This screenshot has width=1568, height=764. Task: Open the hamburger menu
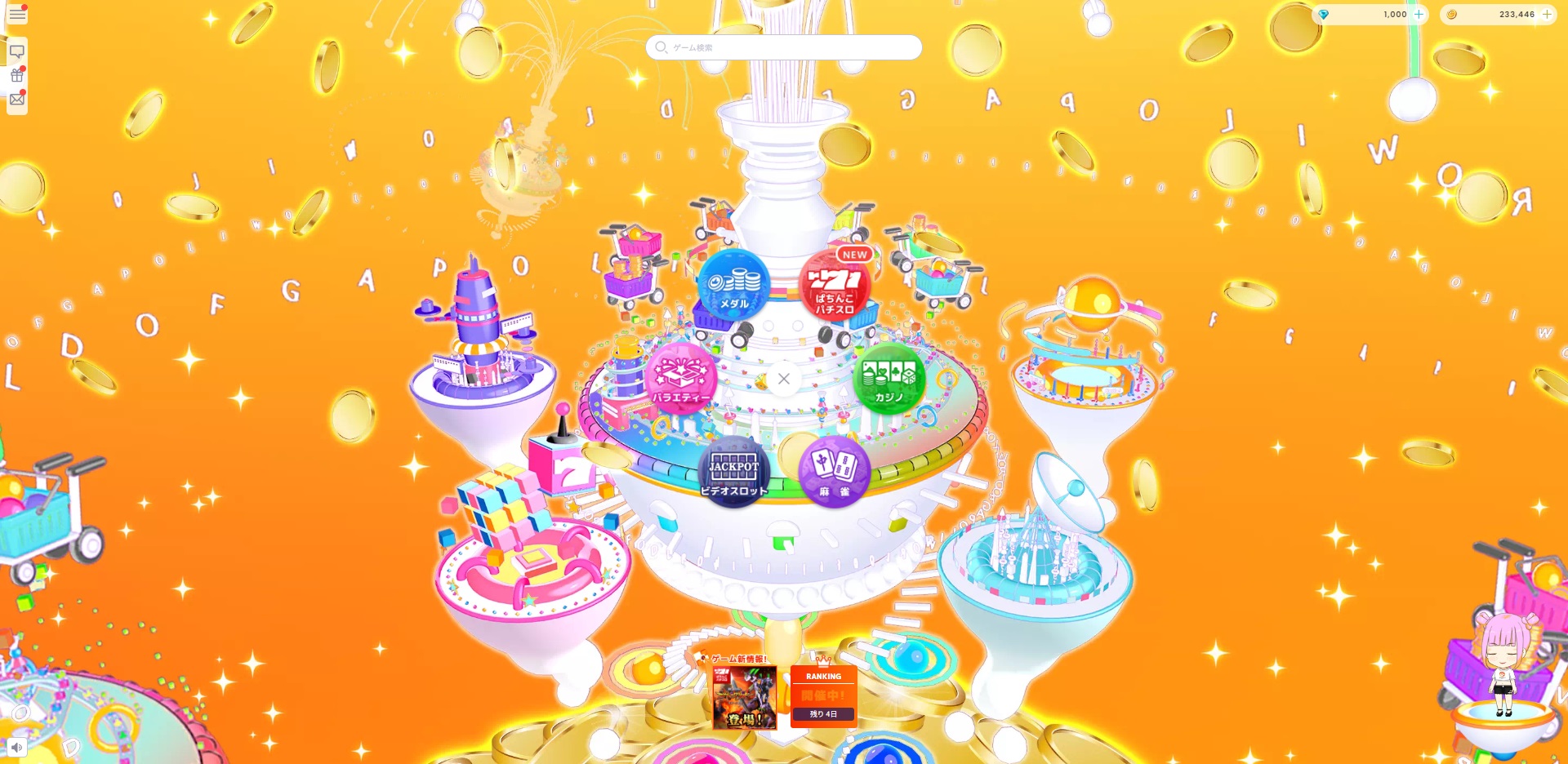tap(17, 14)
